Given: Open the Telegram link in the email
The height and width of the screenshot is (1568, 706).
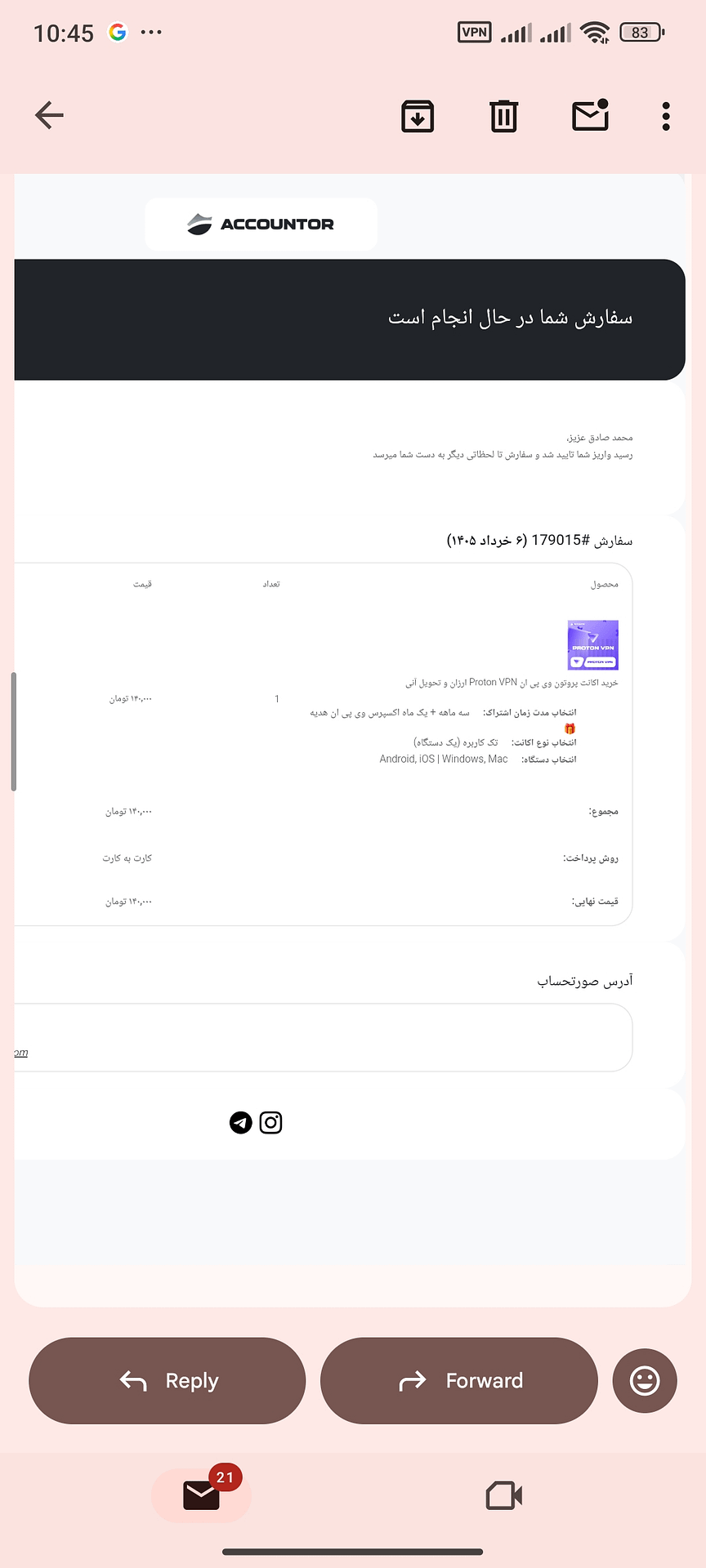Looking at the screenshot, I should [x=240, y=1123].
